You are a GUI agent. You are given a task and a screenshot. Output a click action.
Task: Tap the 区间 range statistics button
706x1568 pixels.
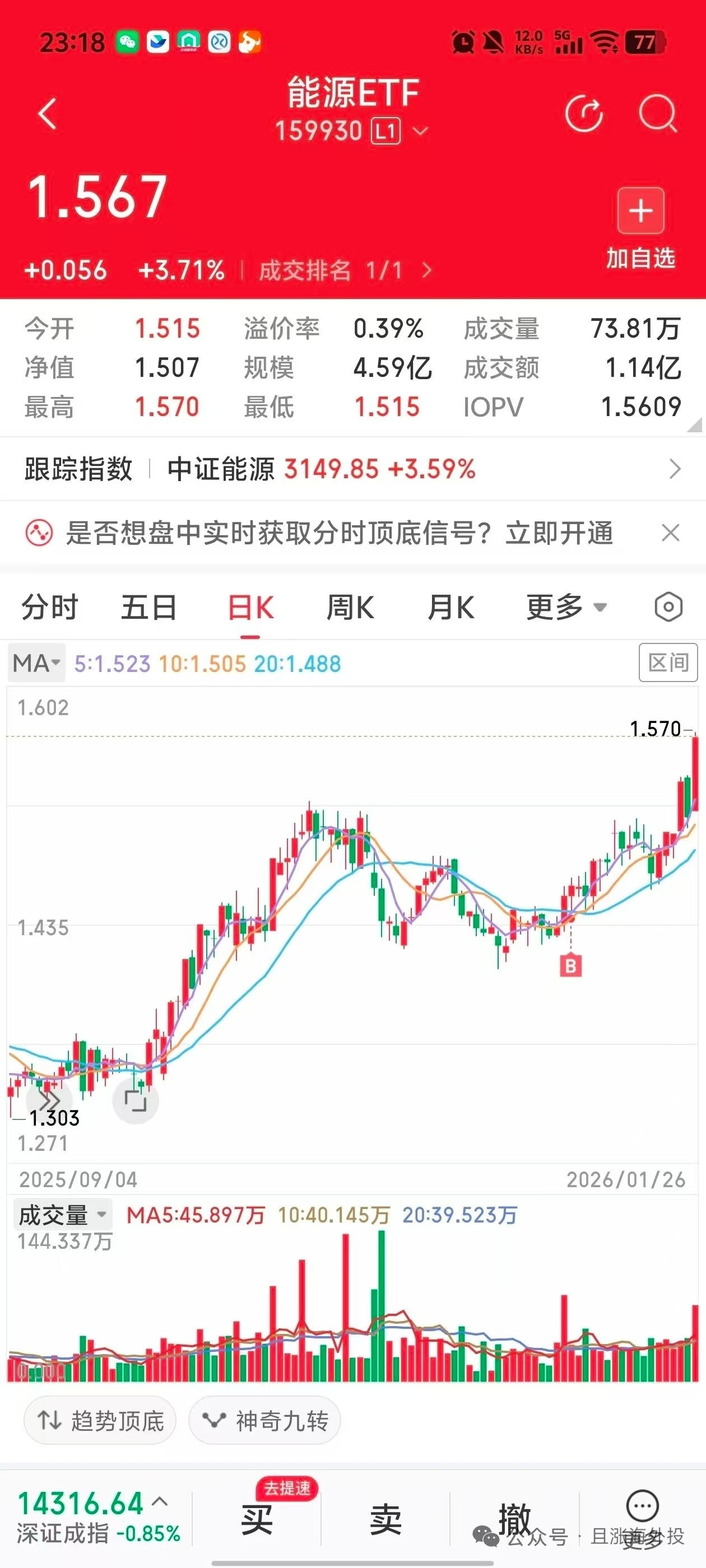pos(668,662)
